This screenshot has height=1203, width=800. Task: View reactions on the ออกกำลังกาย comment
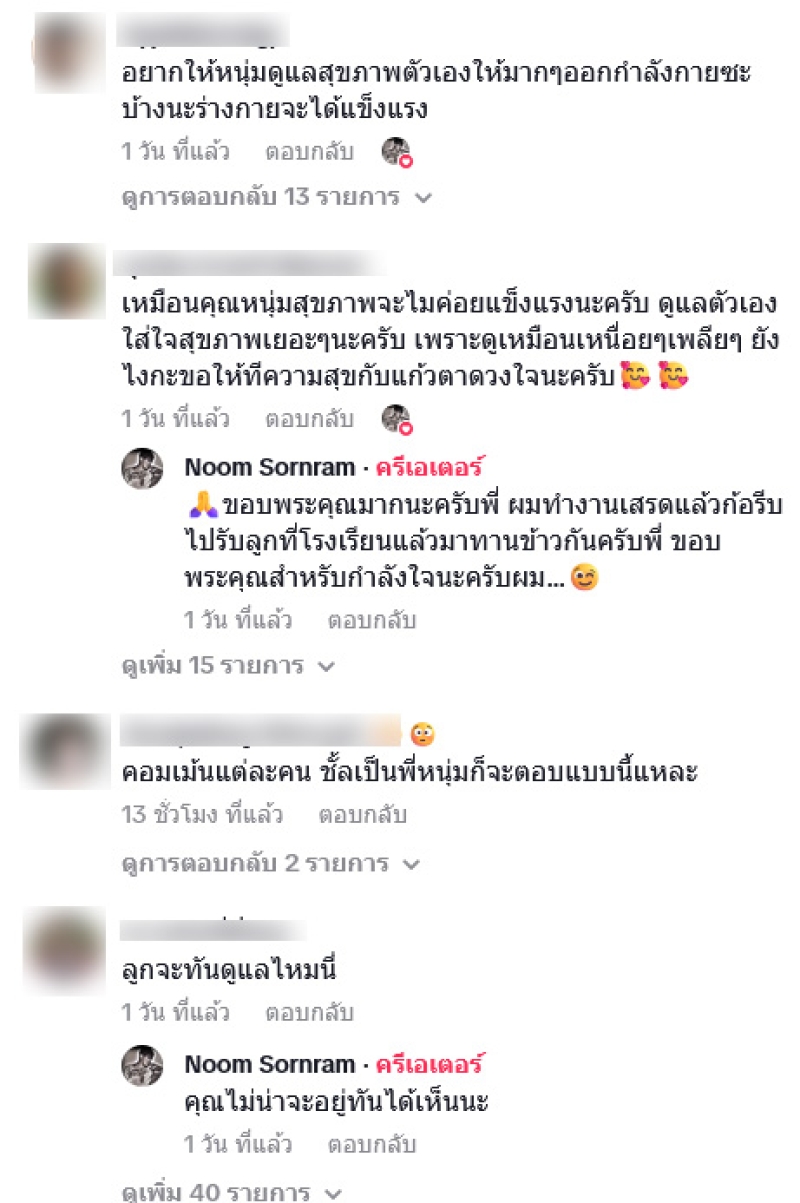(397, 152)
